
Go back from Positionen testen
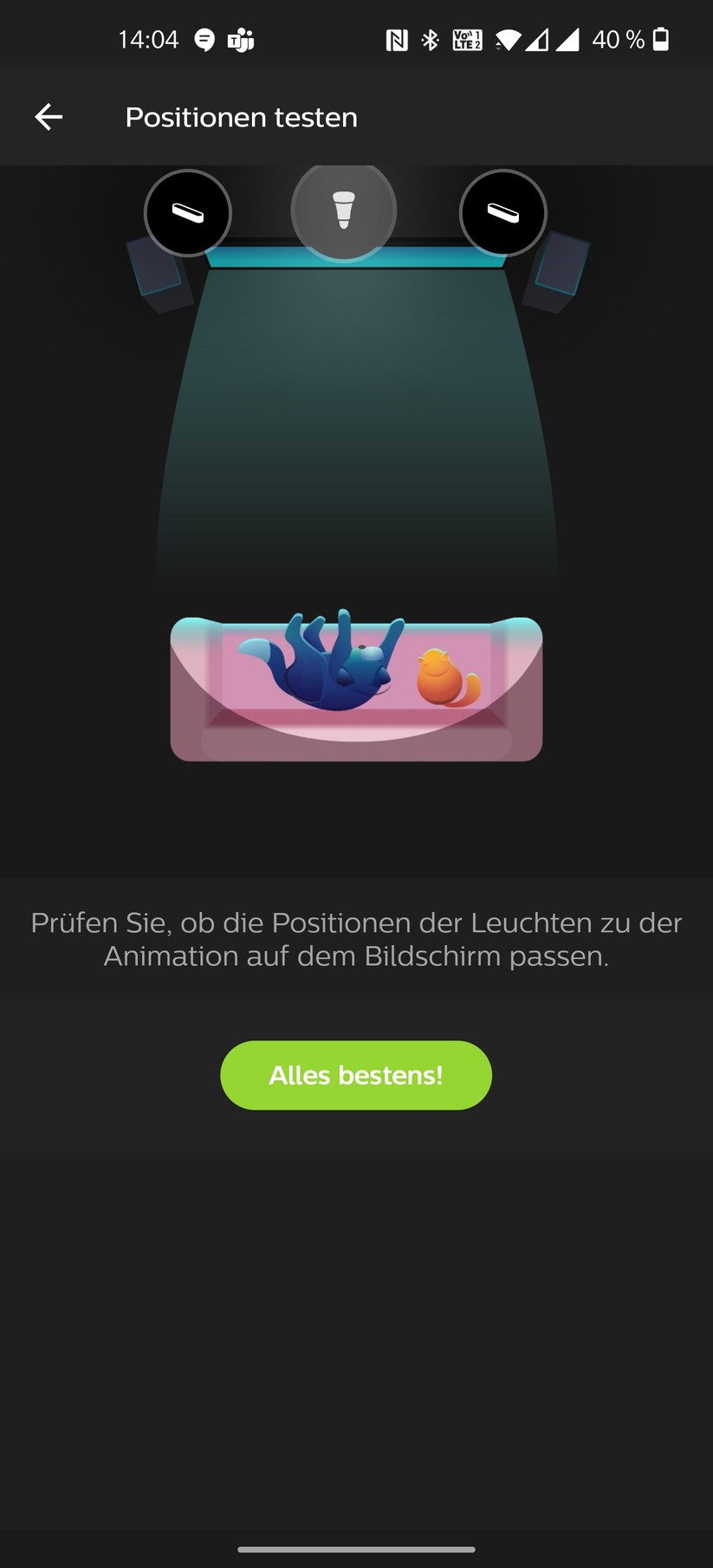[x=49, y=117]
